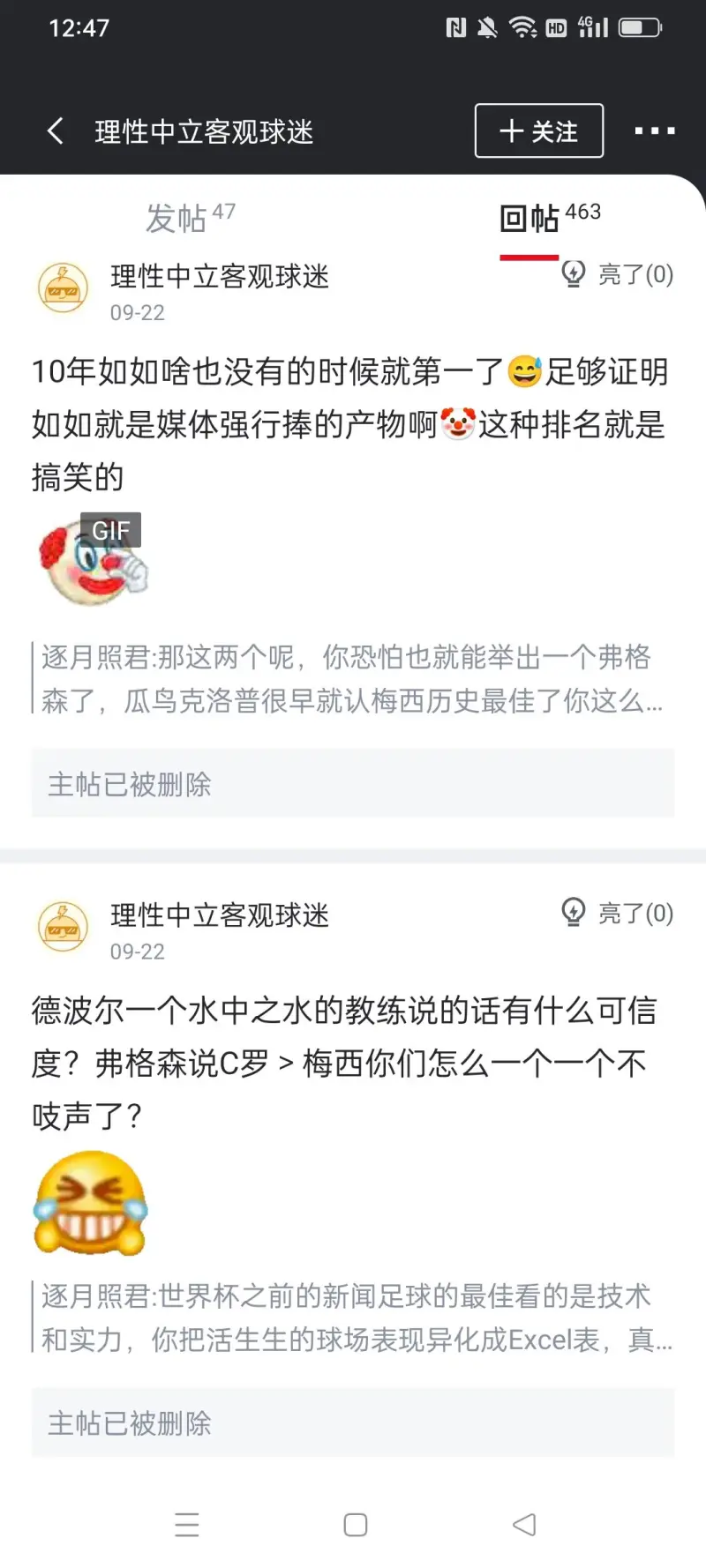Open the reply starting with 10年如如
This screenshot has height=1568, width=706.
pyautogui.click(x=349, y=424)
